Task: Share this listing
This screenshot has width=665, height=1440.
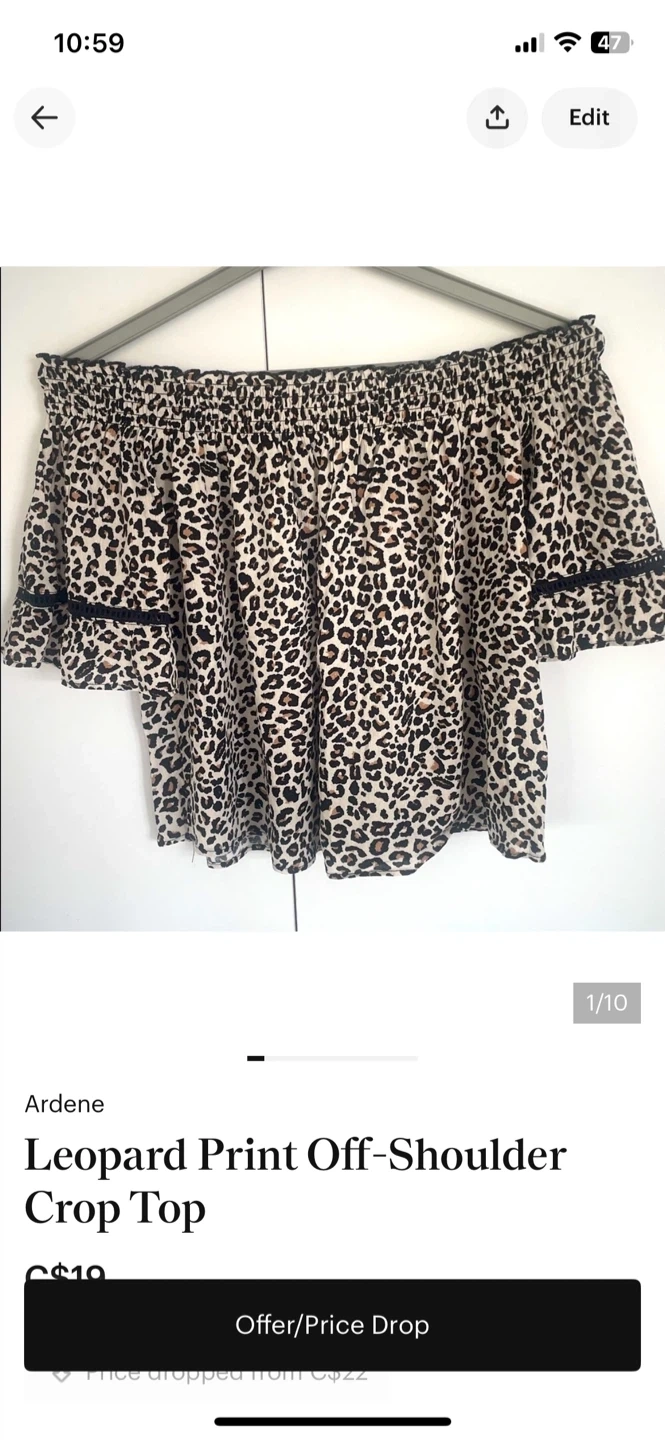Action: [x=497, y=118]
